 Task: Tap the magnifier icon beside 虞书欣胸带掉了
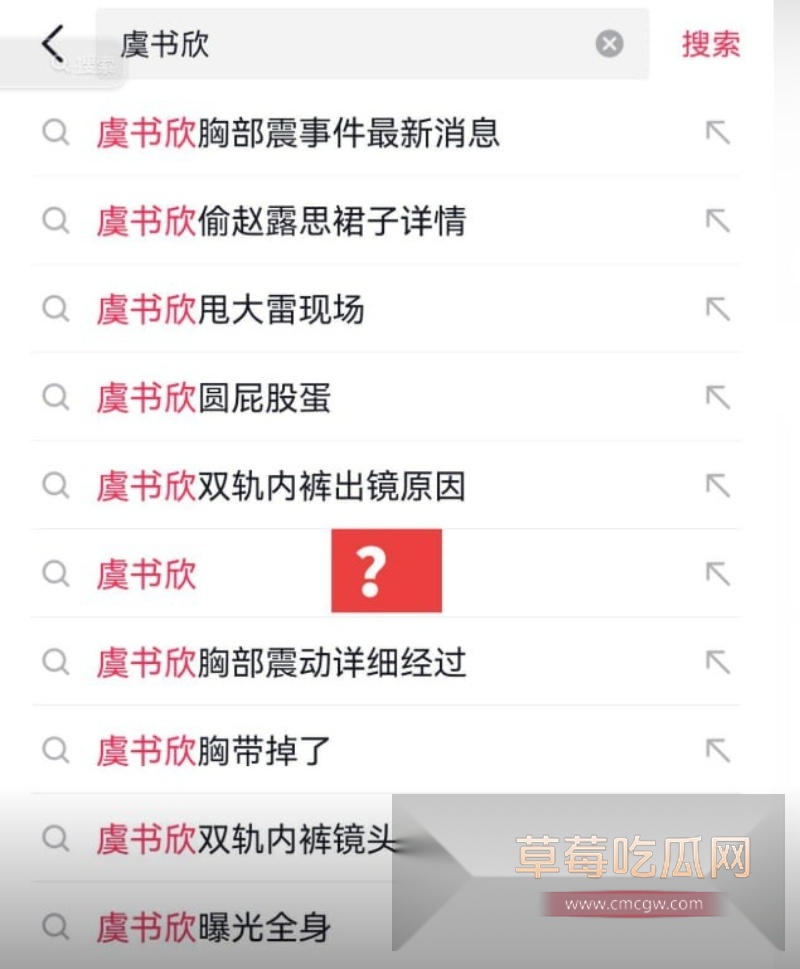[x=55, y=751]
